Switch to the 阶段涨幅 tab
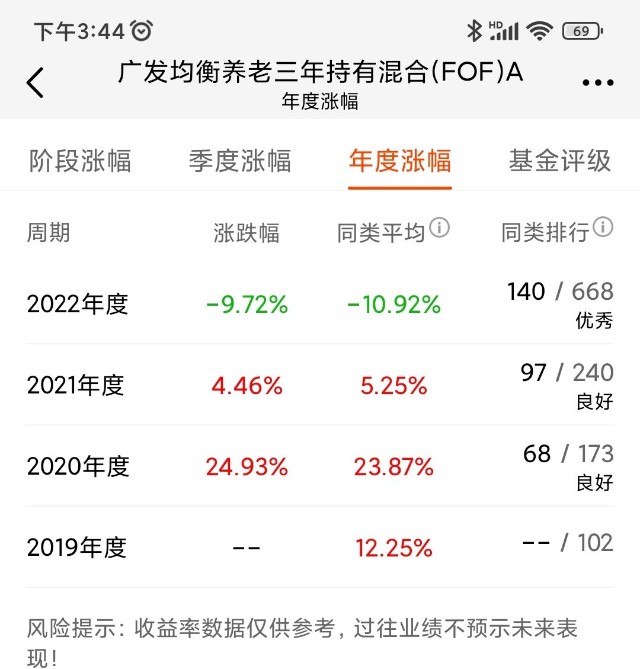Viewport: 640px width, 669px height. pyautogui.click(x=80, y=161)
